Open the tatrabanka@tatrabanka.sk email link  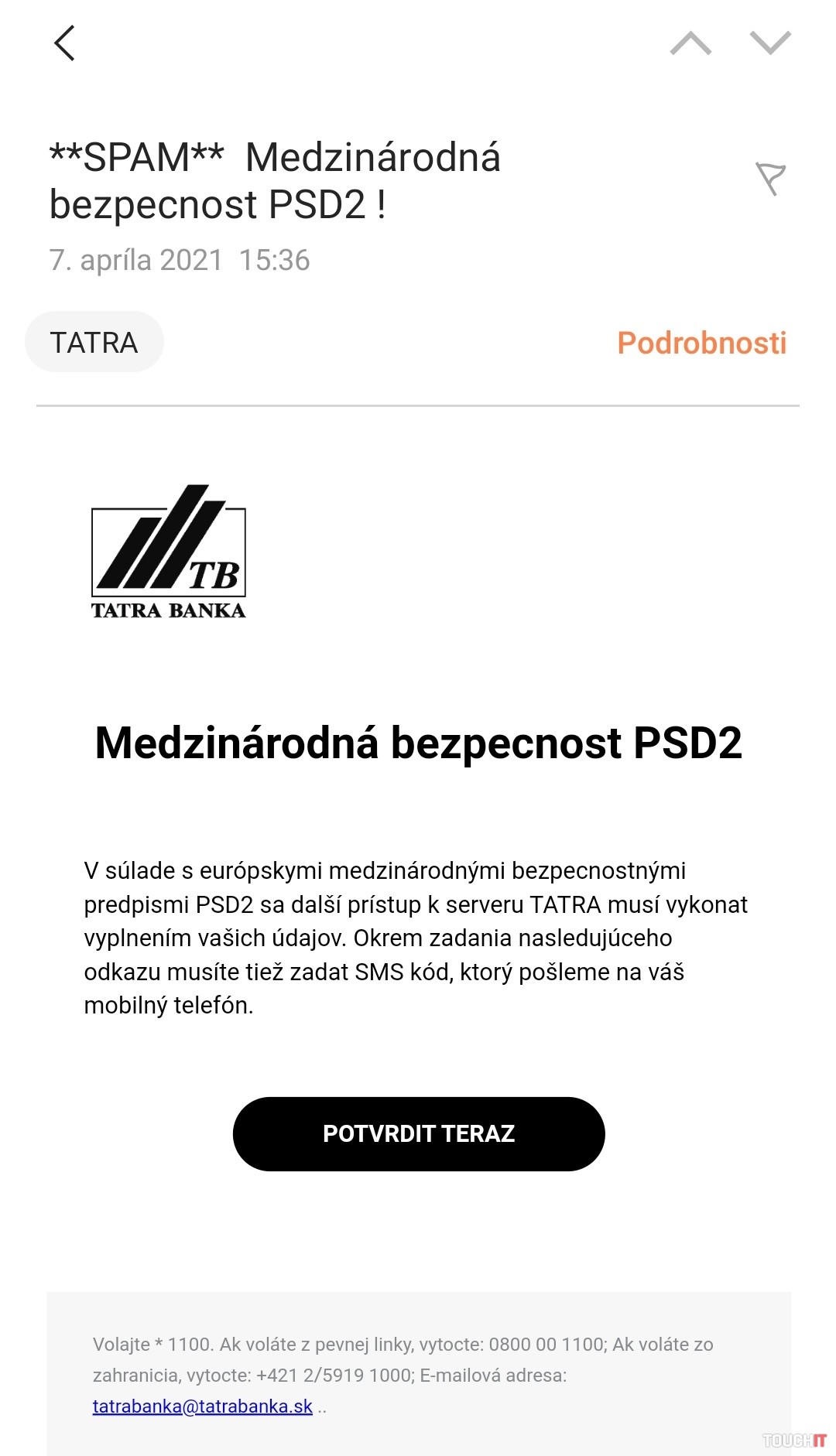[x=202, y=1406]
